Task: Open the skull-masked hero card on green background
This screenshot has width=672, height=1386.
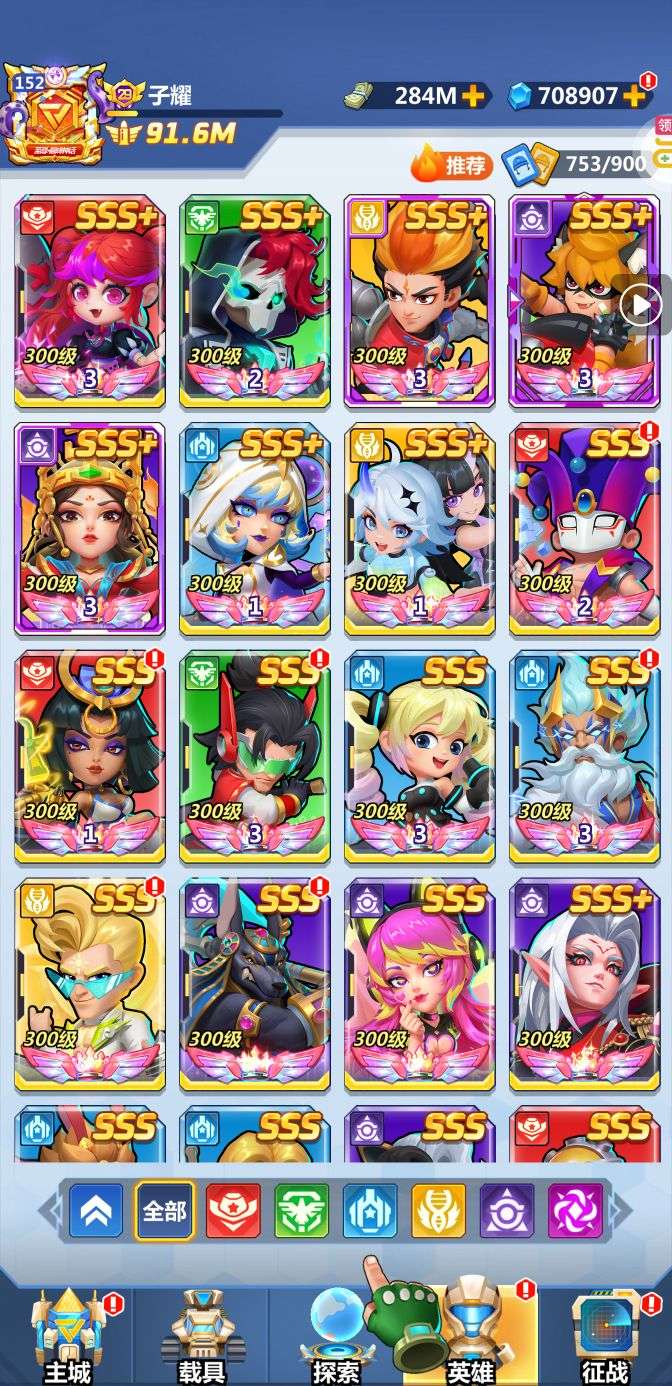Action: [256, 300]
